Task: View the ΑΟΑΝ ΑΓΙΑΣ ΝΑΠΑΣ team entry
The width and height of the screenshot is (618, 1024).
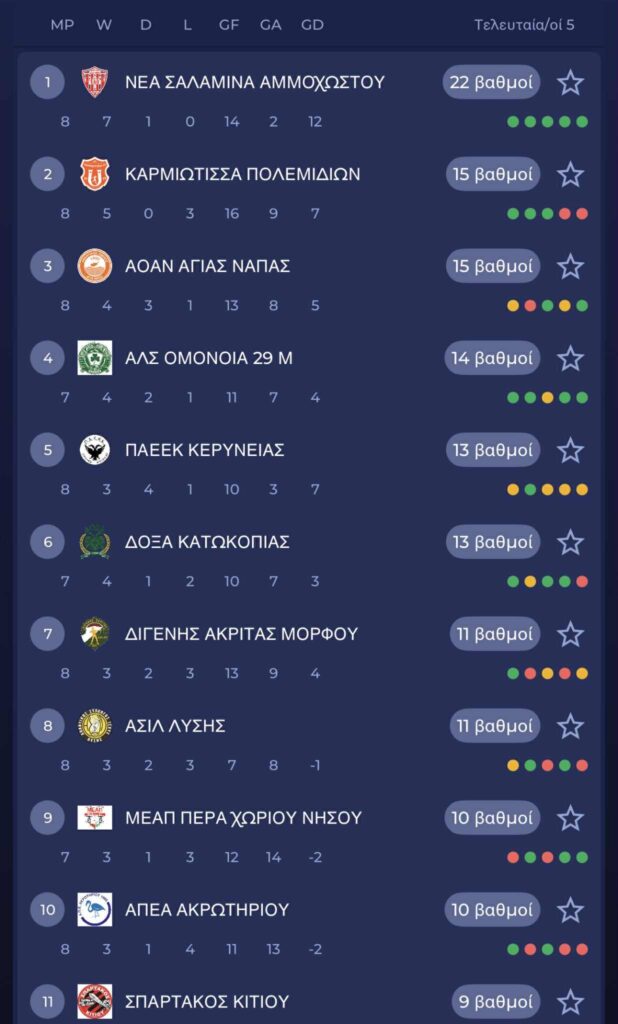Action: 207,266
